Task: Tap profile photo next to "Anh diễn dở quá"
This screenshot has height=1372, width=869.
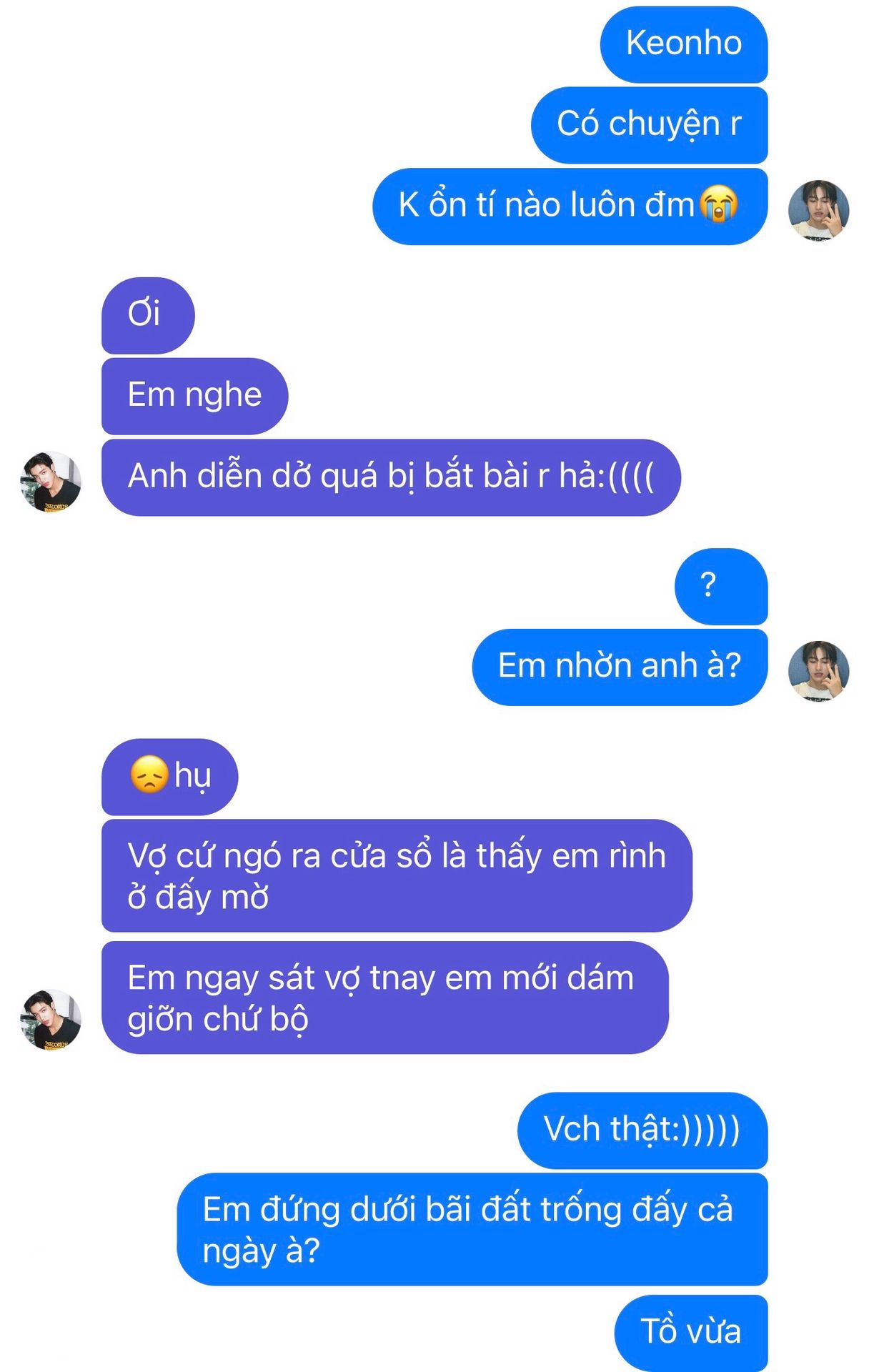Action: pyautogui.click(x=51, y=482)
